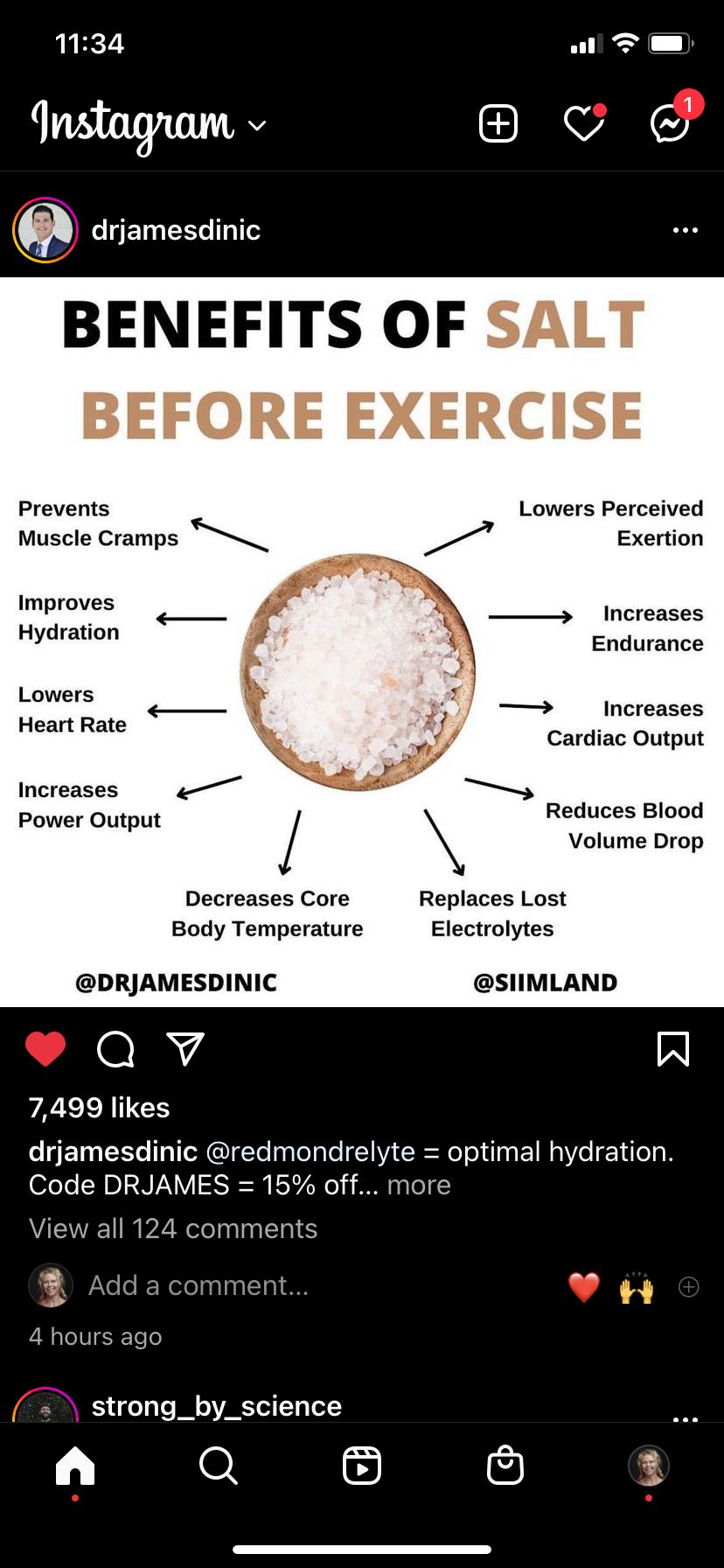The height and width of the screenshot is (1568, 724).
Task: Expand caption with more
Action: 419,1185
